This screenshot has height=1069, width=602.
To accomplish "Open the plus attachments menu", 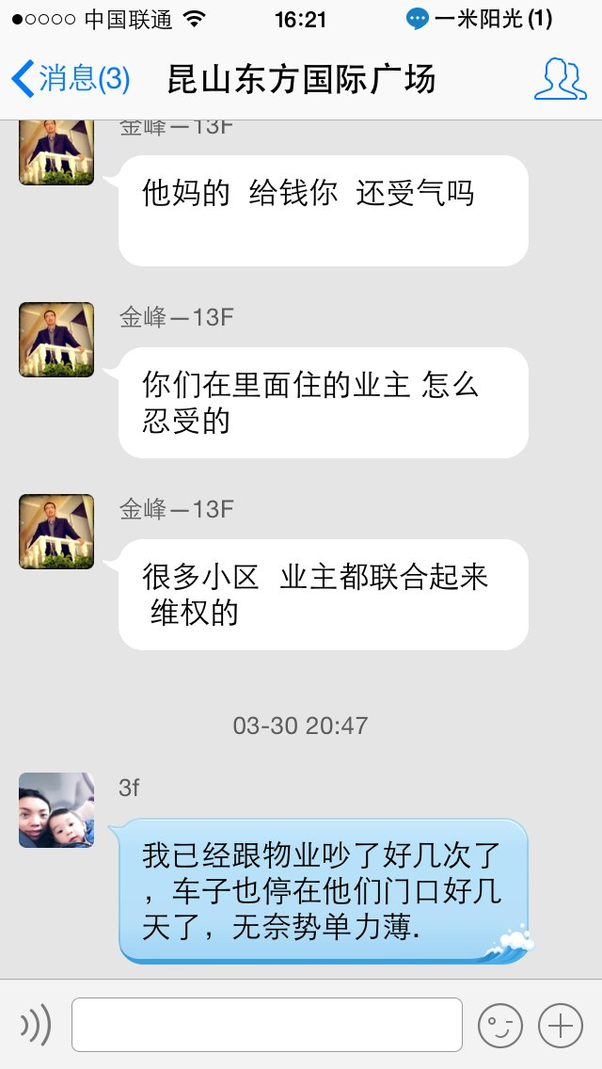I will tap(560, 1025).
